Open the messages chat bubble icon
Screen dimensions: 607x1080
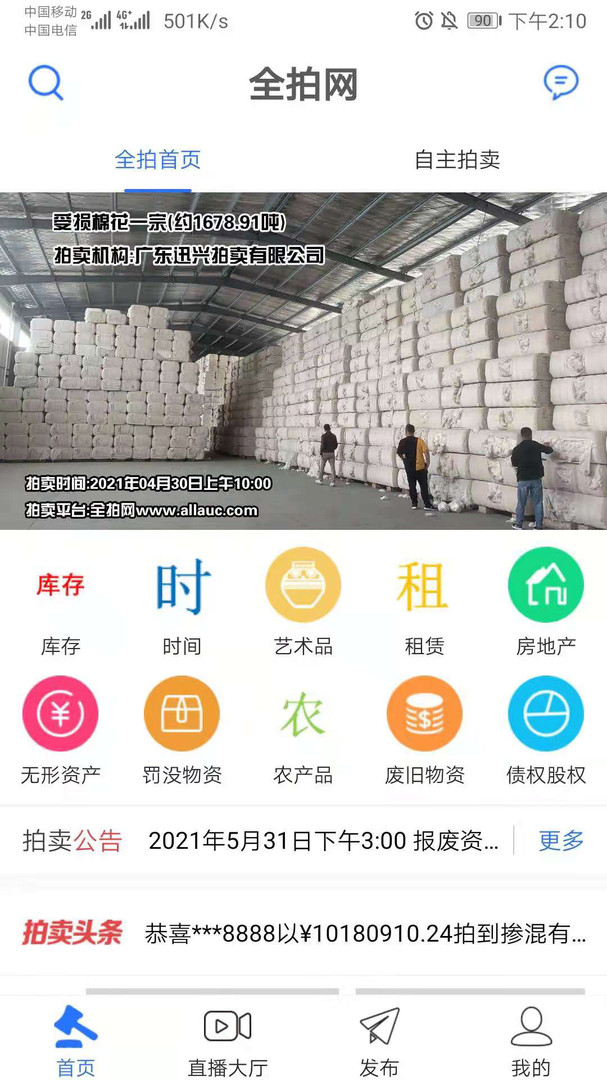[560, 83]
